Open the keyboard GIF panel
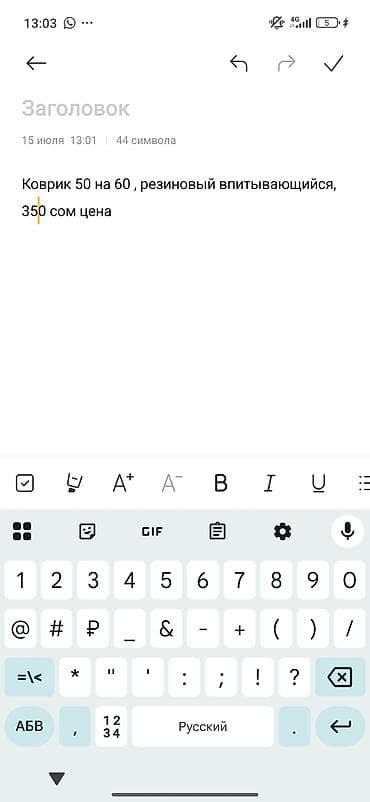Image resolution: width=370 pixels, height=802 pixels. click(x=152, y=531)
